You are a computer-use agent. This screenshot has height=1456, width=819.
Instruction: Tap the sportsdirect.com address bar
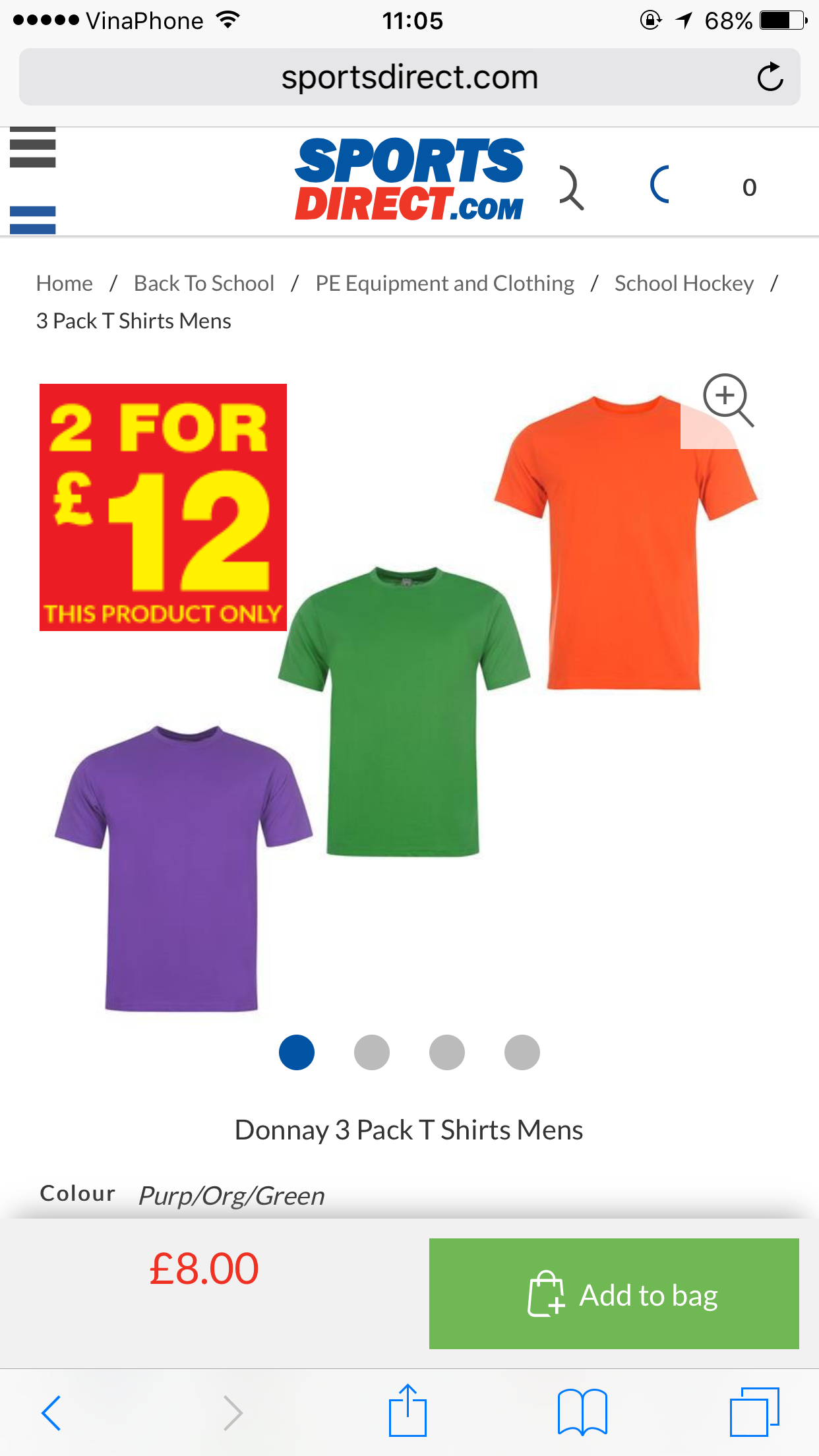(x=409, y=77)
